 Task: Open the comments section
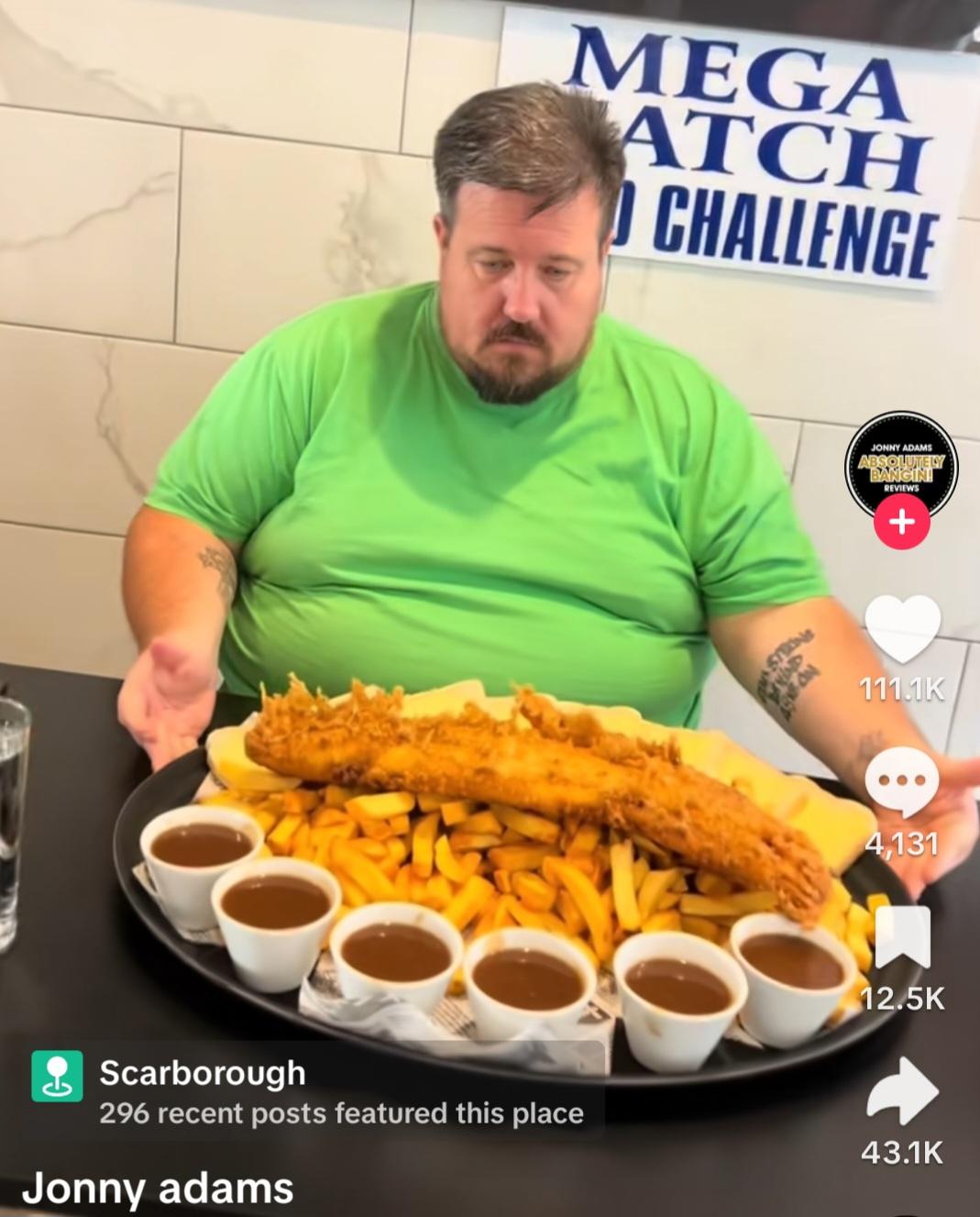pyautogui.click(x=902, y=782)
